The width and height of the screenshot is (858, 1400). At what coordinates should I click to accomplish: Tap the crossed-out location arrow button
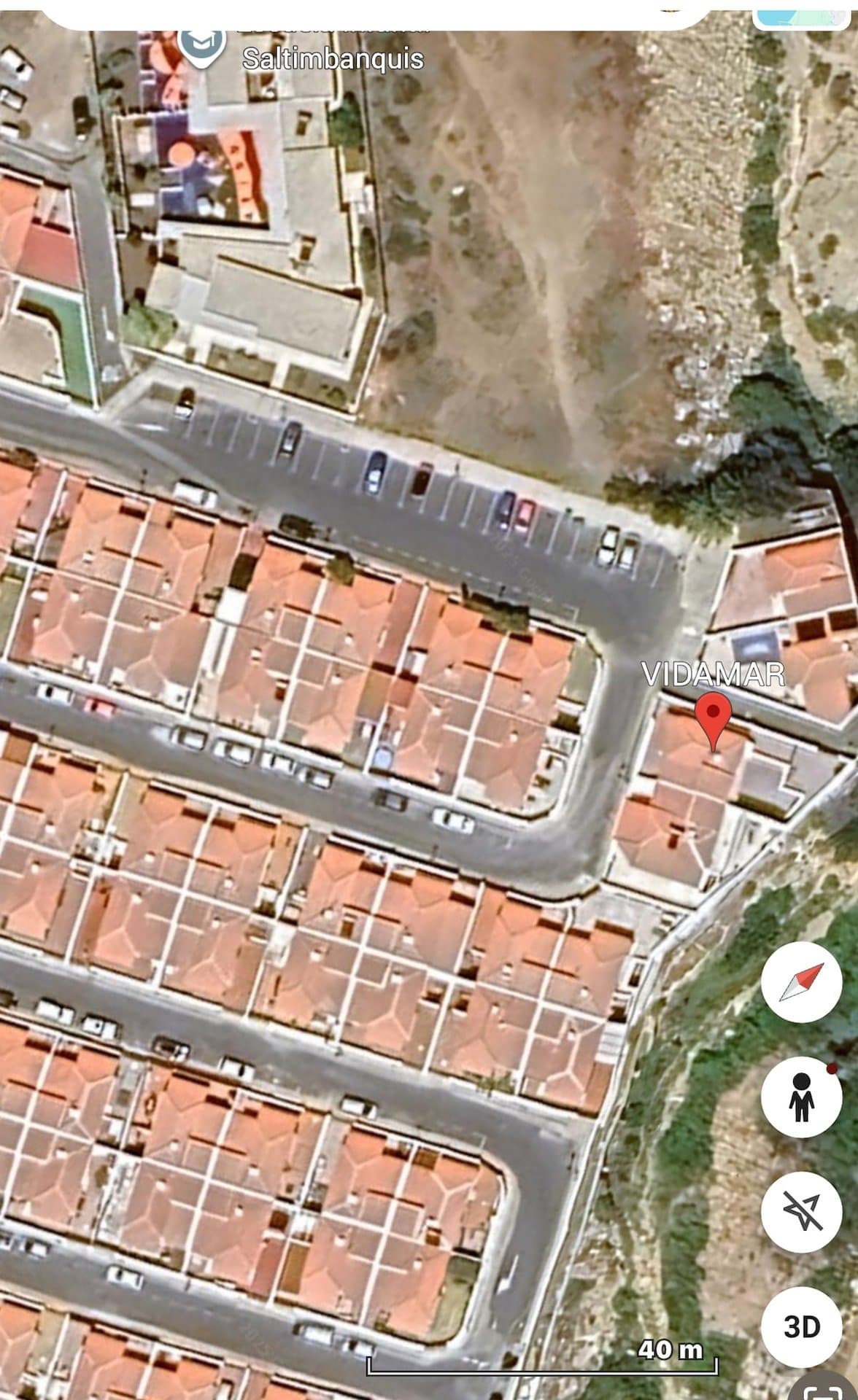802,1211
